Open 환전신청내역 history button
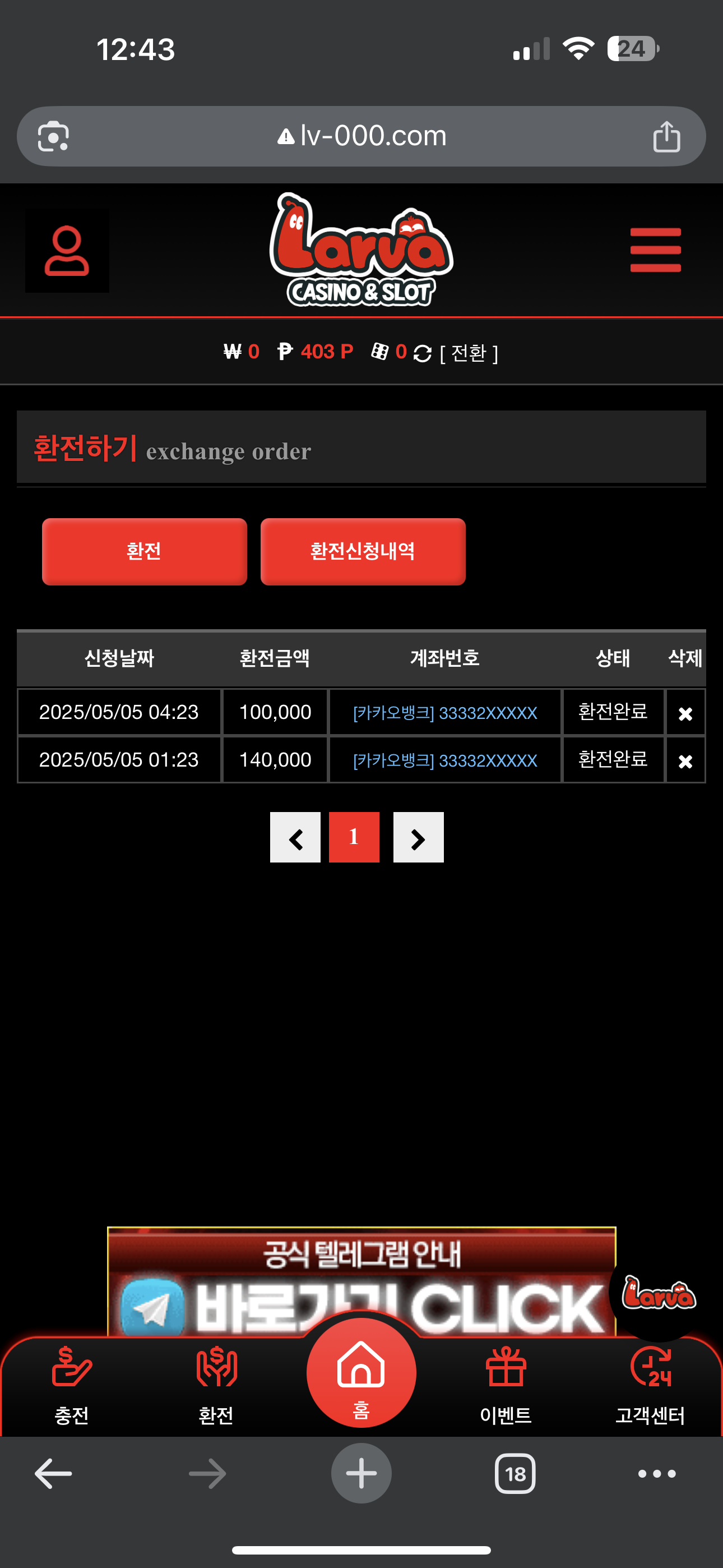The height and width of the screenshot is (1568, 723). coord(363,551)
